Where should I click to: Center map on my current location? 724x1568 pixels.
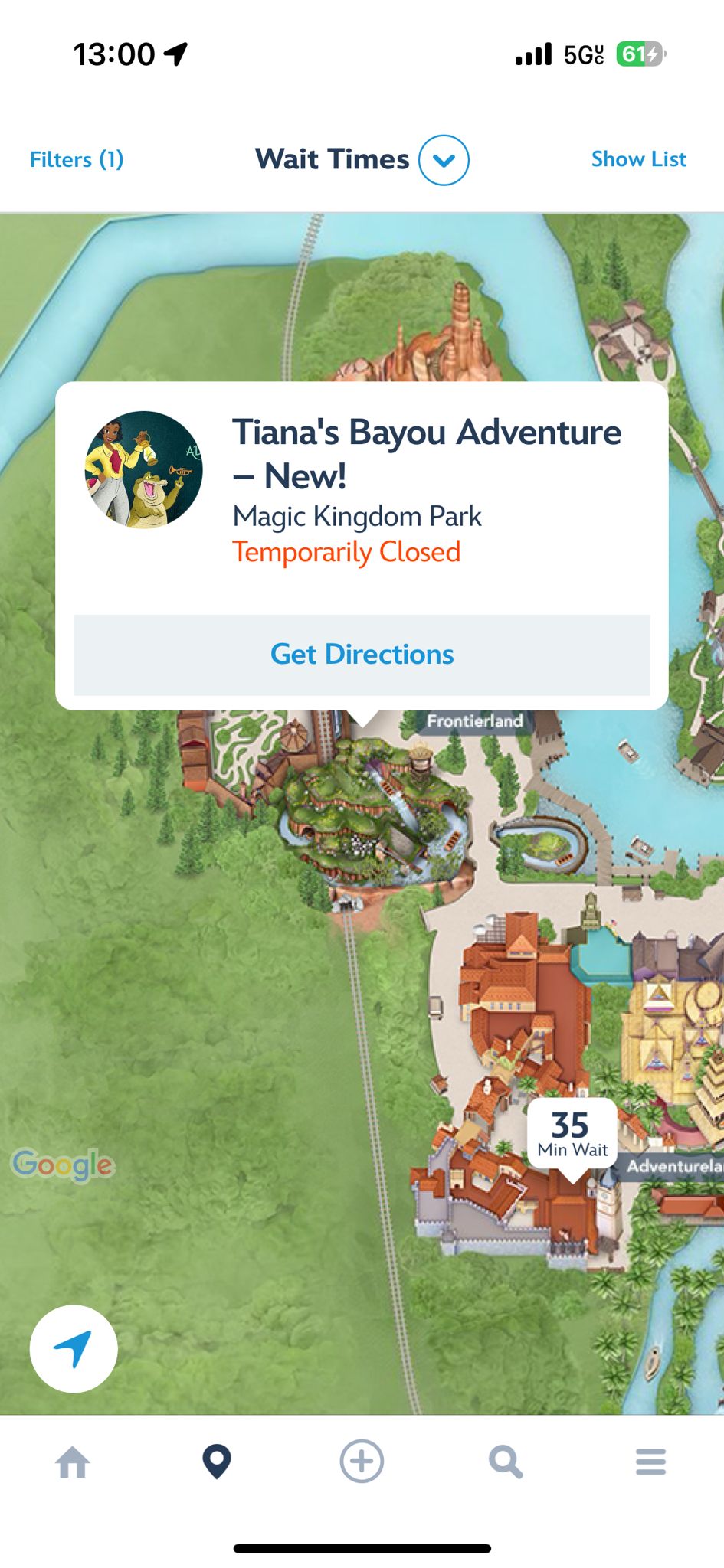[74, 1348]
